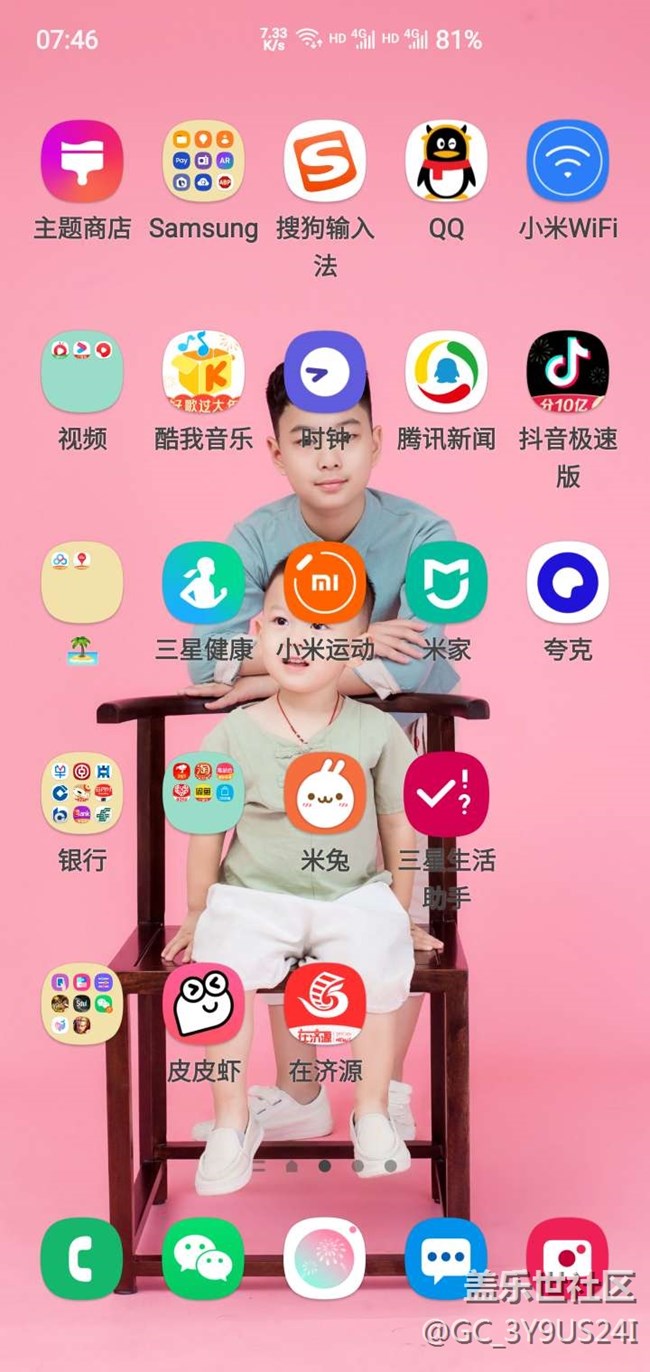The image size is (650, 1372).
Task: Open the 米兔 app
Action: point(325,794)
